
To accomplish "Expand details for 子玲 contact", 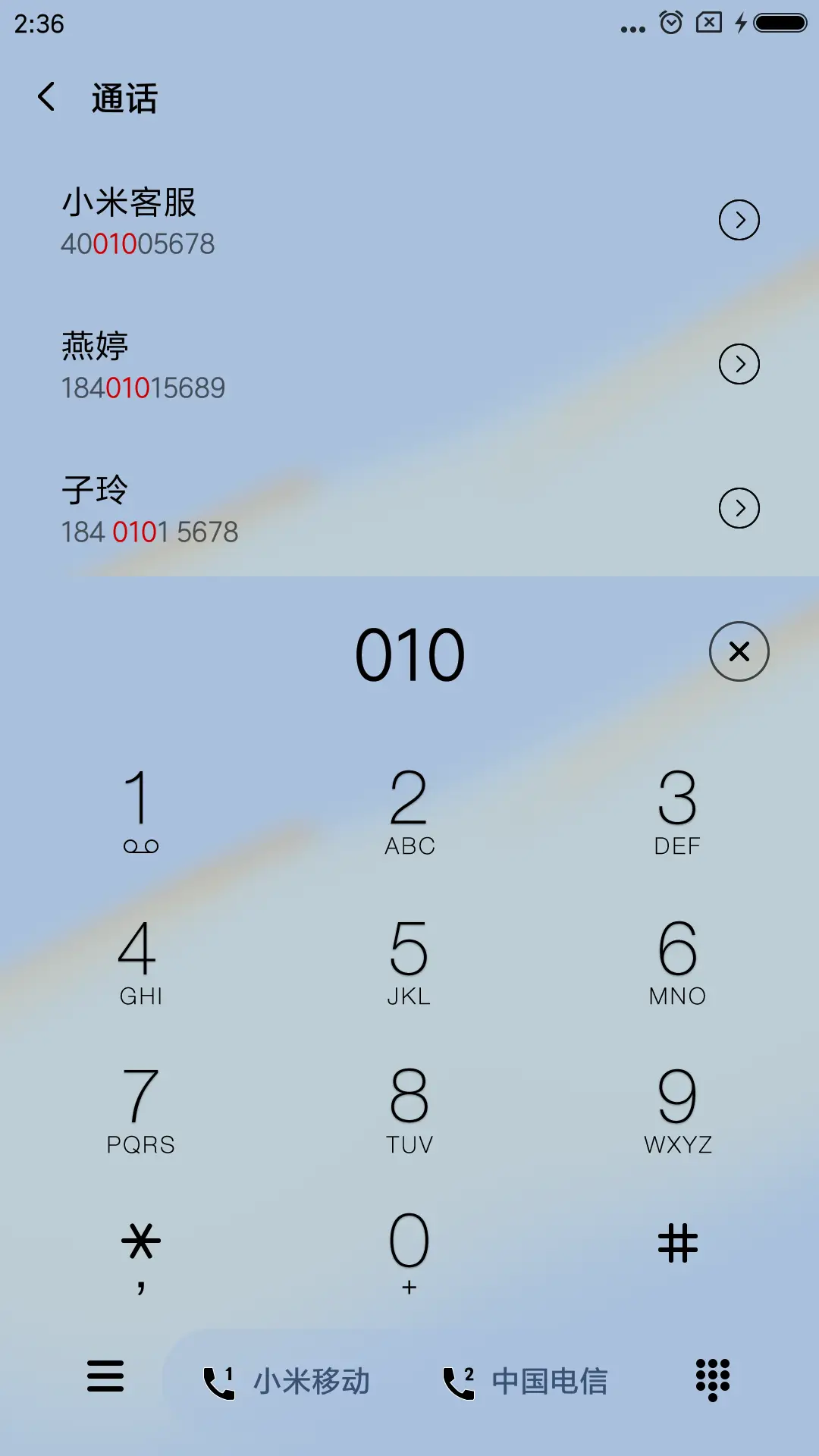I will pyautogui.click(x=738, y=508).
